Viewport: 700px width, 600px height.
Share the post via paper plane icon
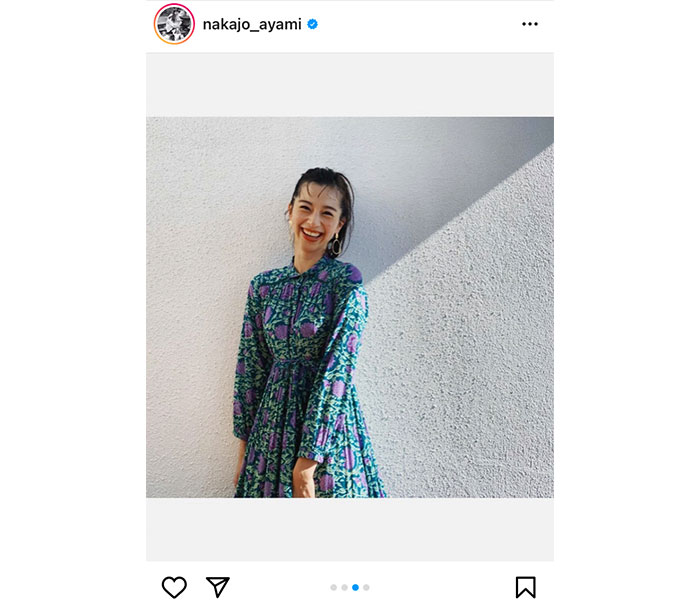[x=217, y=587]
